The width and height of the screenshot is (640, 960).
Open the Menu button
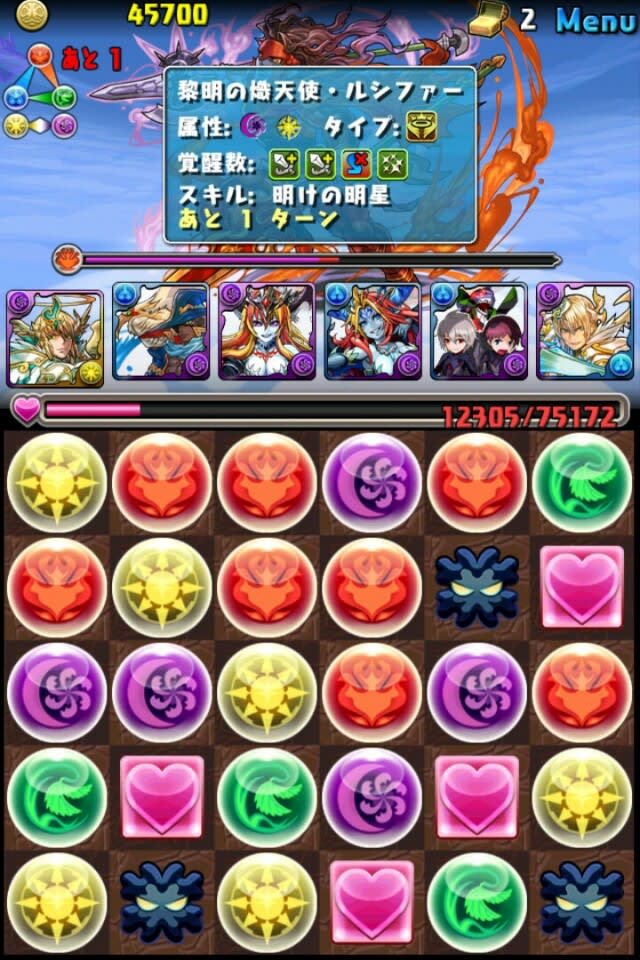pos(595,19)
